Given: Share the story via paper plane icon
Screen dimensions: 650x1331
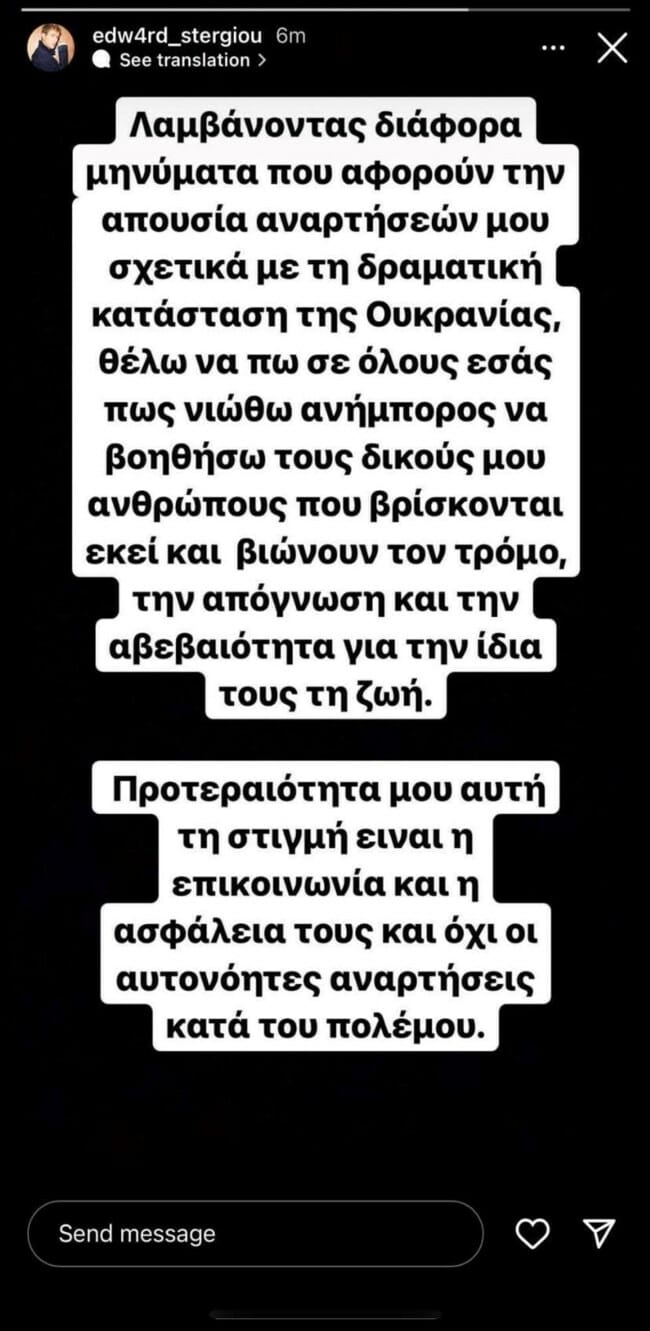Looking at the screenshot, I should [x=598, y=1233].
